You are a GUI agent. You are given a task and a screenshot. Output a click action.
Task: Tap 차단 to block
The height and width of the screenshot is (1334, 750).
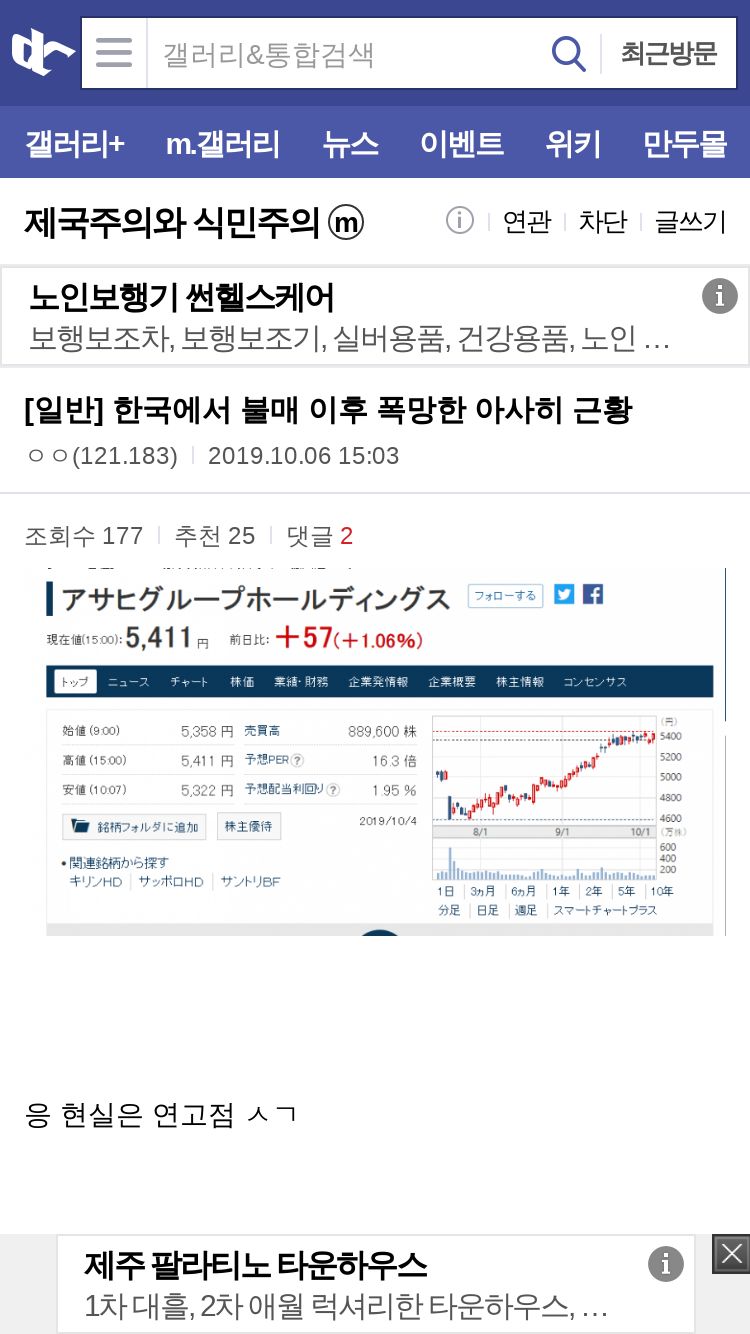coord(603,222)
